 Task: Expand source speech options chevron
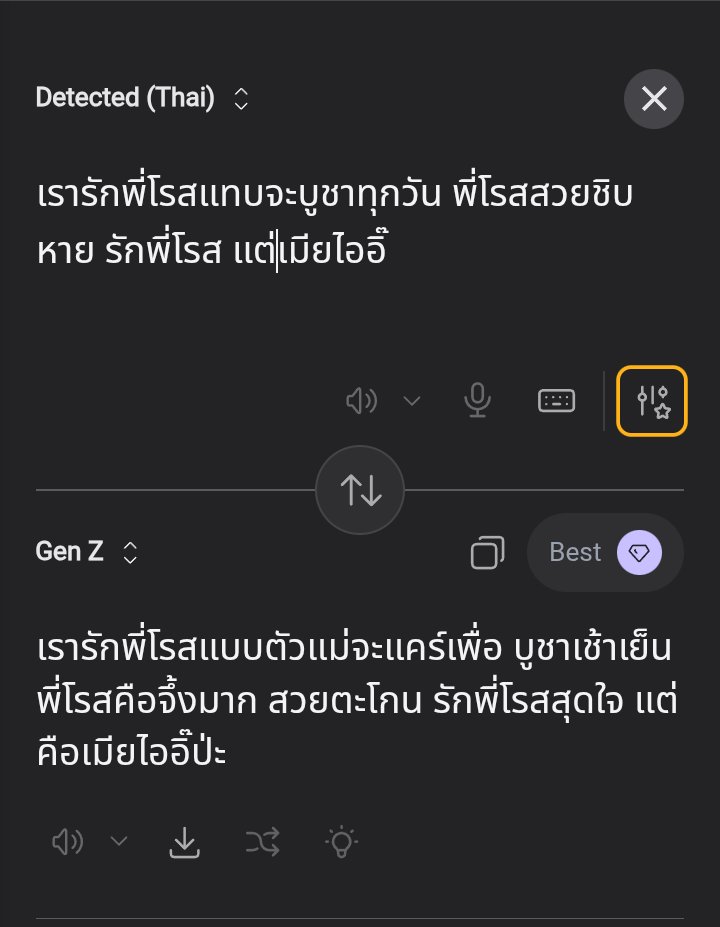411,401
